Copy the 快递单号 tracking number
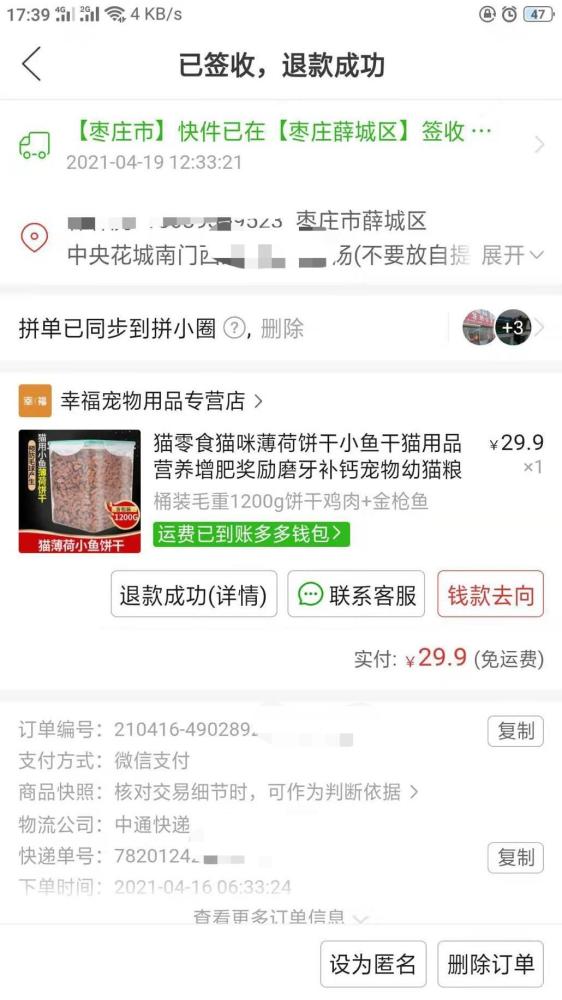The image size is (562, 1000). point(515,858)
